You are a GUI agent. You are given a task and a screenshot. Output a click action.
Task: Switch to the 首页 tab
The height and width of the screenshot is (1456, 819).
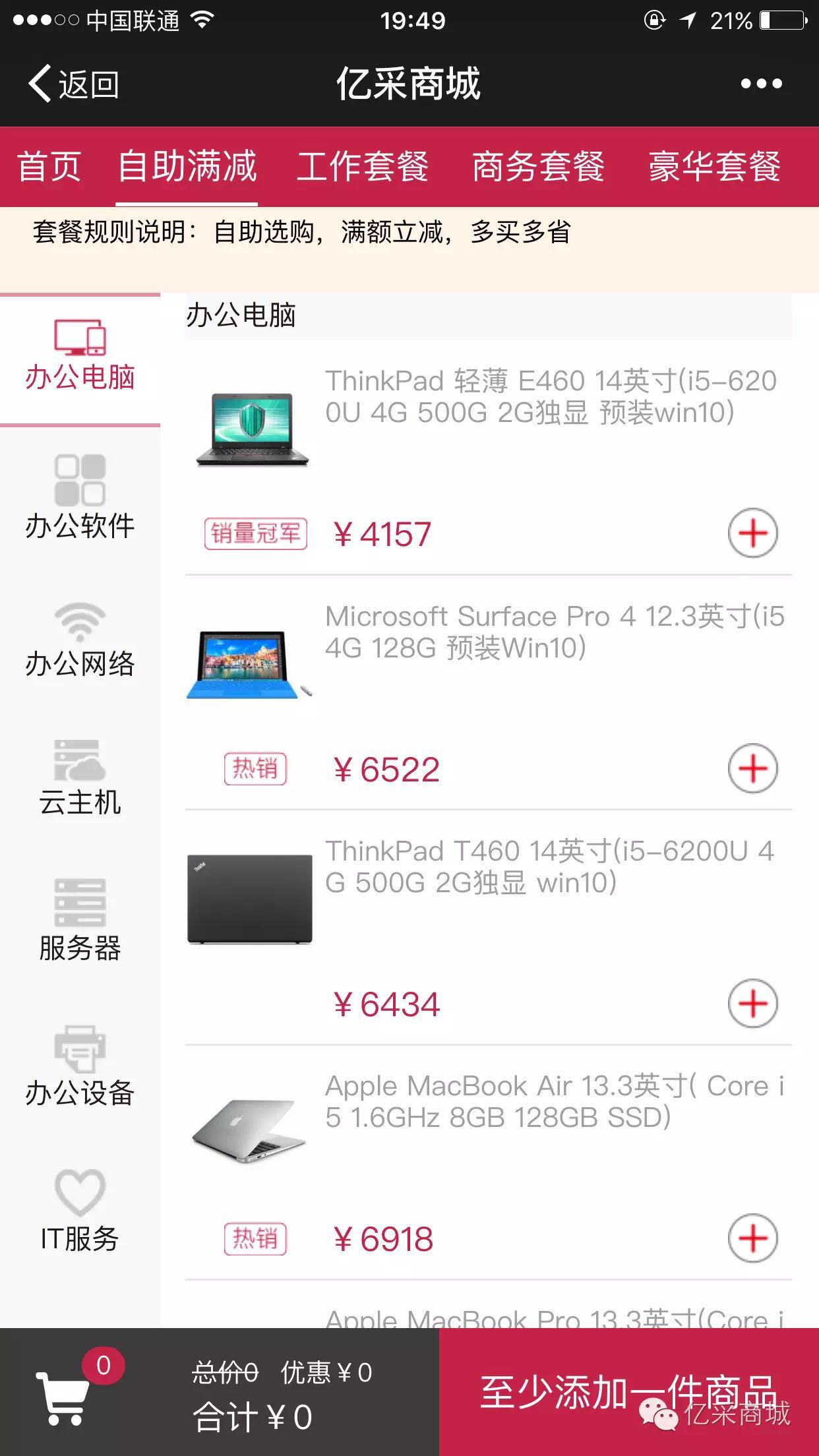click(49, 166)
